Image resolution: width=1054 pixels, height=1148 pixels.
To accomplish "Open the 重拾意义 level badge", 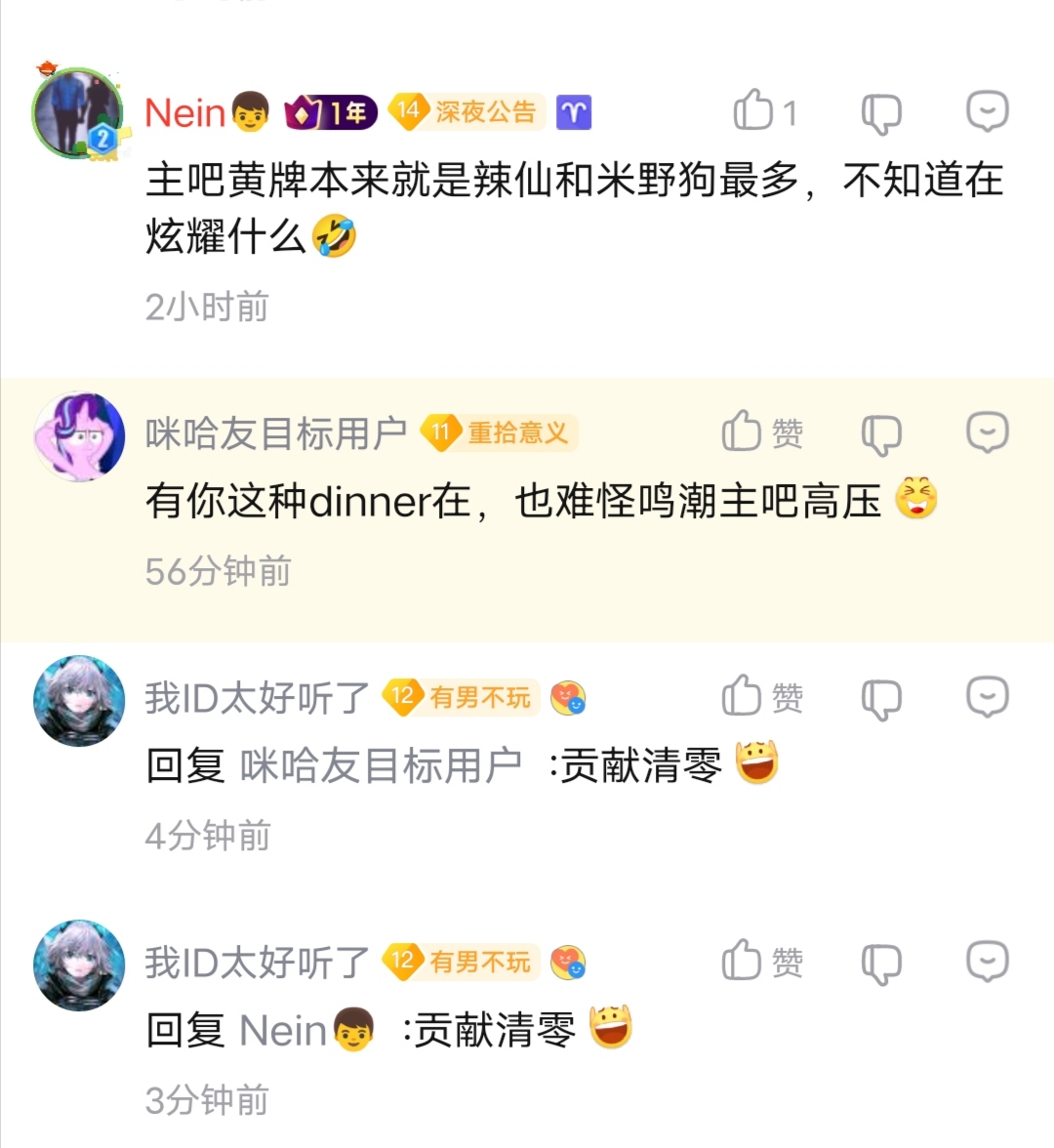I will [499, 432].
